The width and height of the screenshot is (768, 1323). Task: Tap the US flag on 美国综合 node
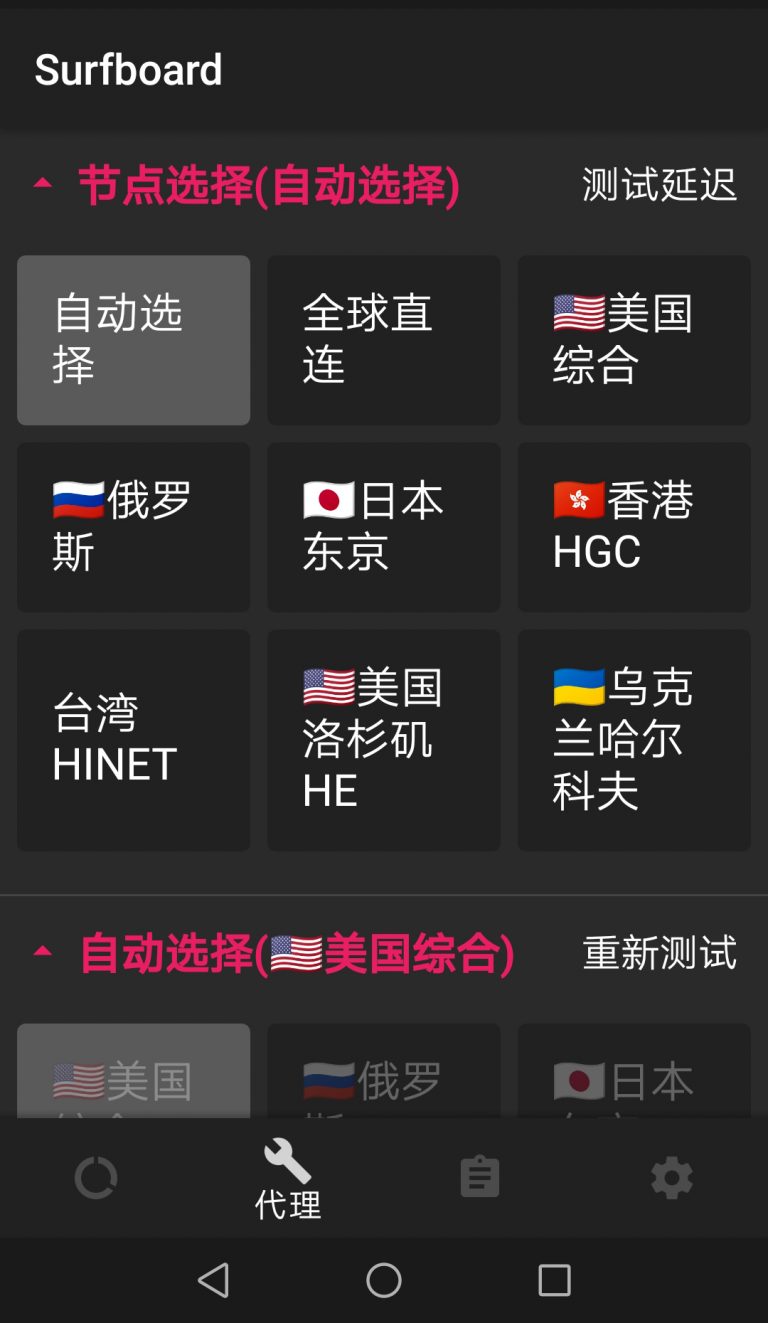pos(575,313)
